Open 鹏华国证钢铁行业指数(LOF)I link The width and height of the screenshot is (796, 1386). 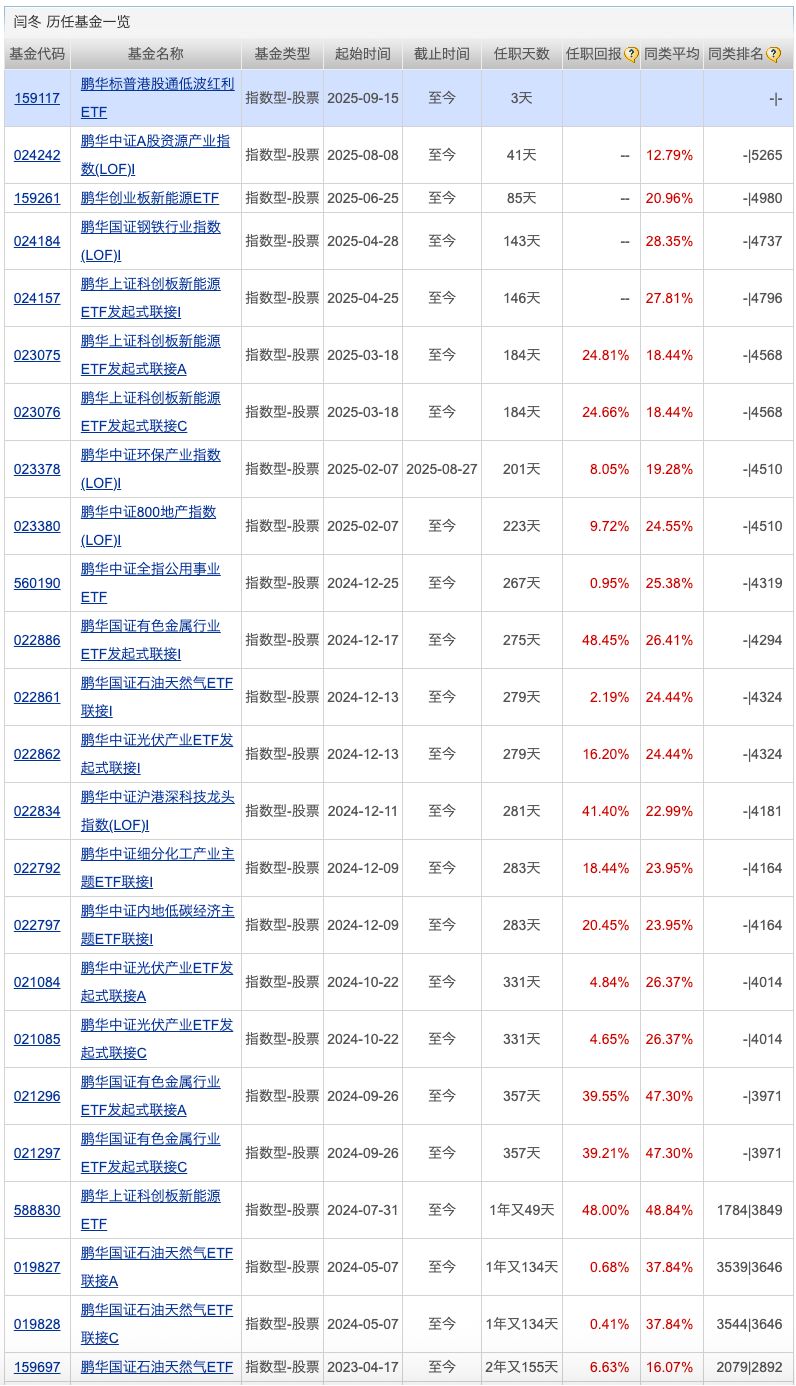point(151,241)
